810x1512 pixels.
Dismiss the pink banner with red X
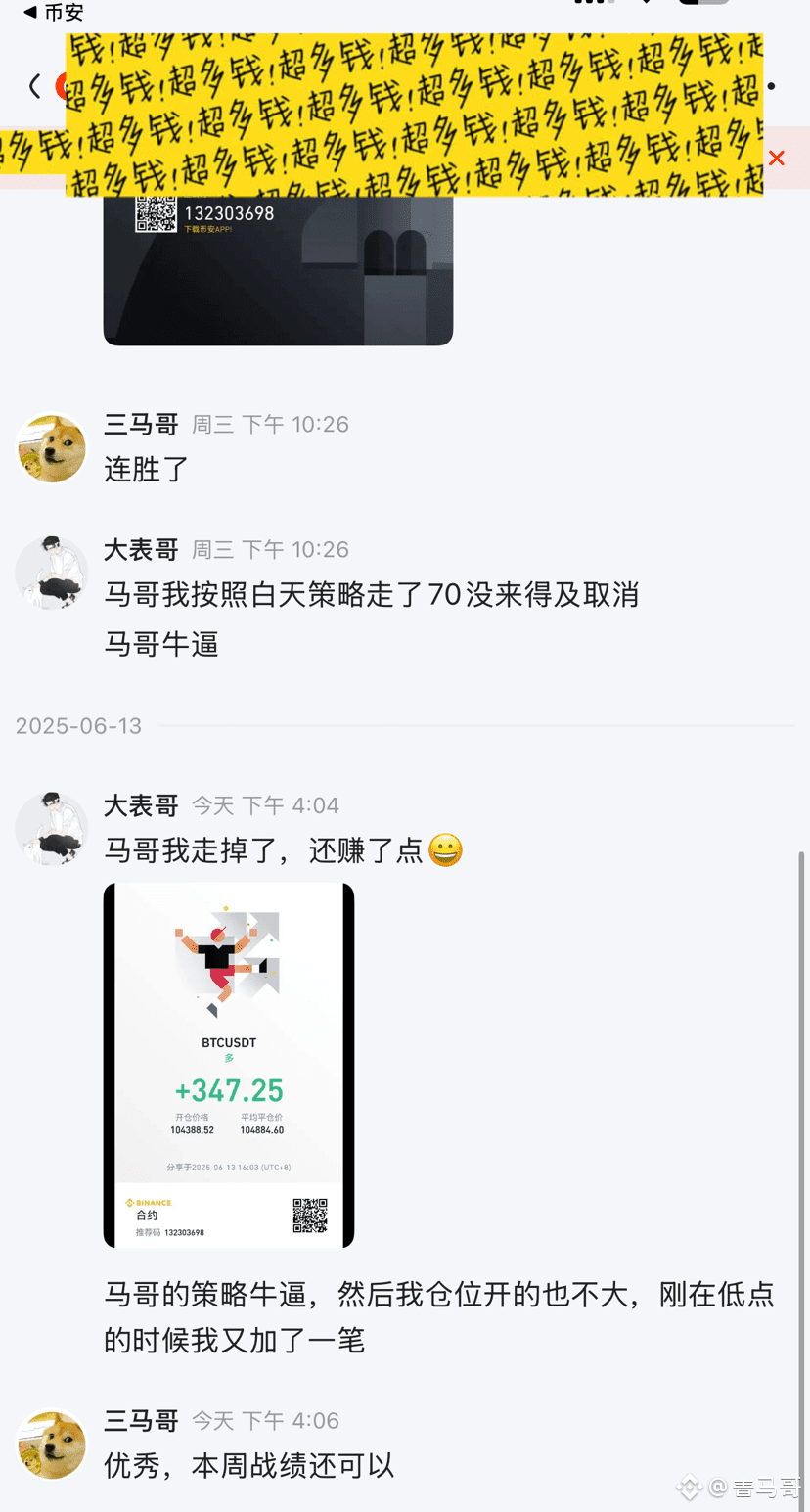[777, 158]
